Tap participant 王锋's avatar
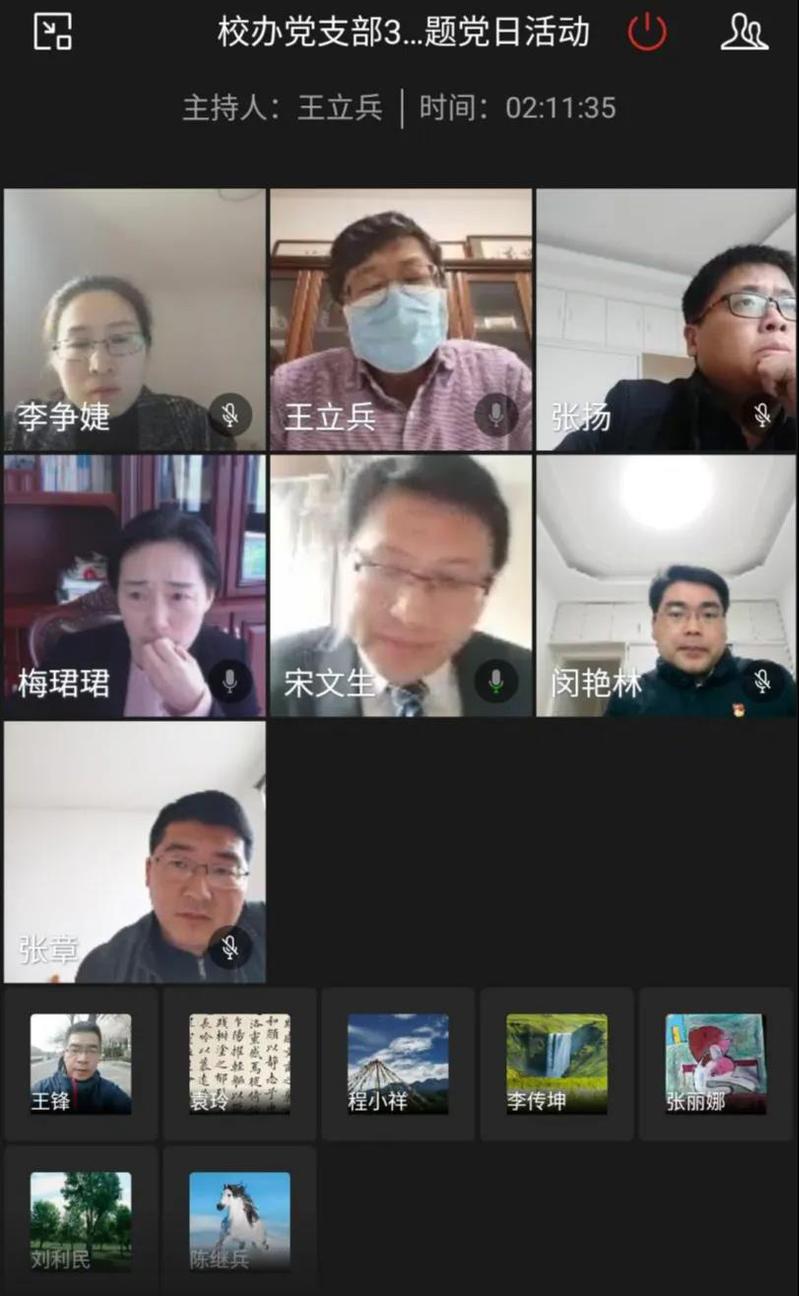Image resolution: width=799 pixels, height=1296 pixels. pos(81,1064)
